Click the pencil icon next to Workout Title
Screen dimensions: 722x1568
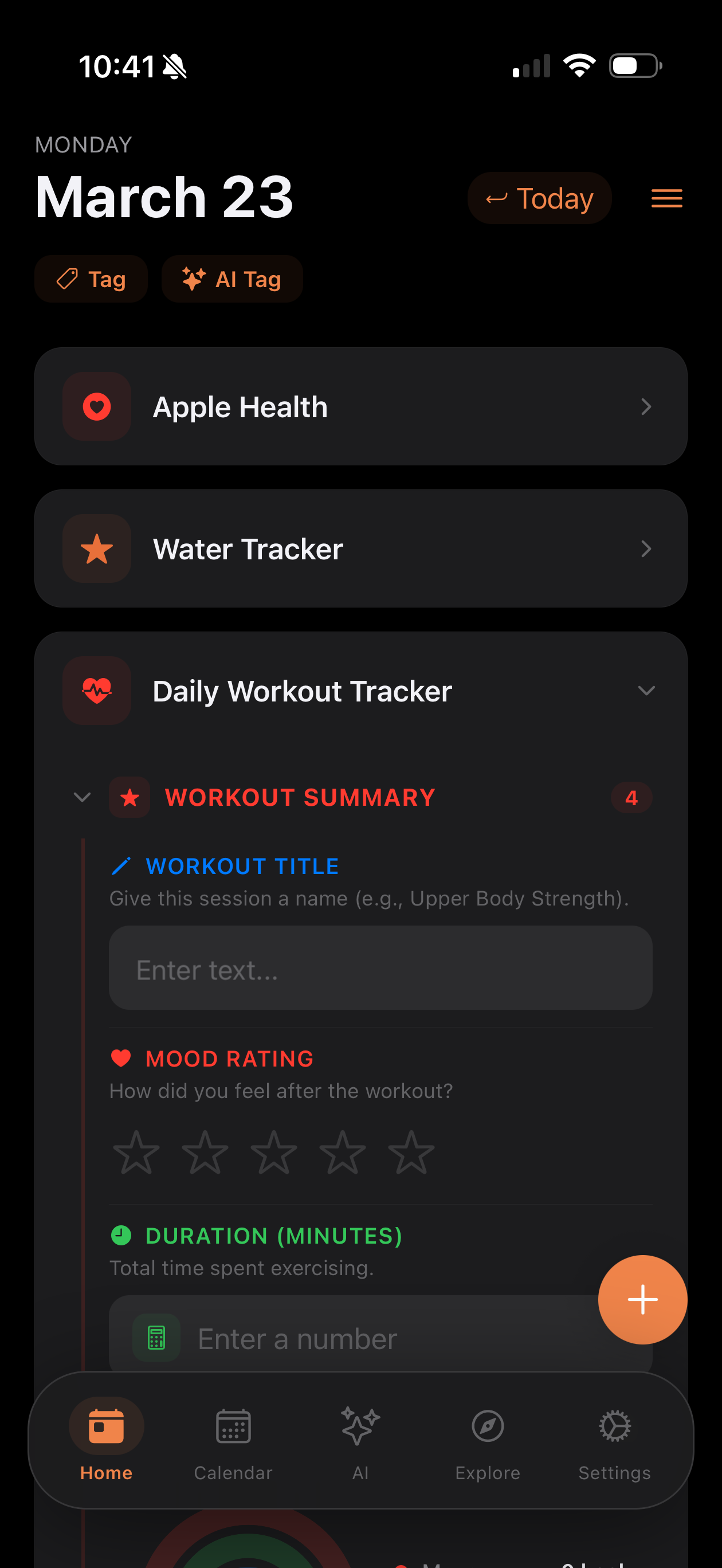123,865
